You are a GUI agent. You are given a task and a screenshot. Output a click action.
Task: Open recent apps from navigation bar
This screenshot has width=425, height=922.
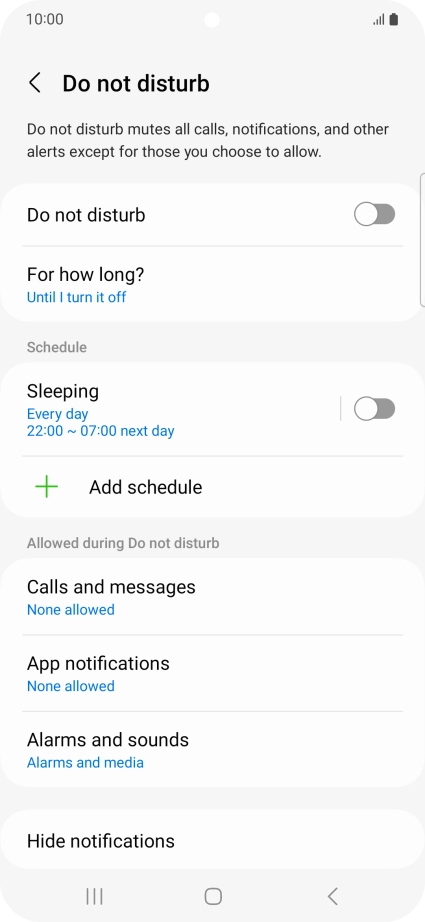click(94, 896)
